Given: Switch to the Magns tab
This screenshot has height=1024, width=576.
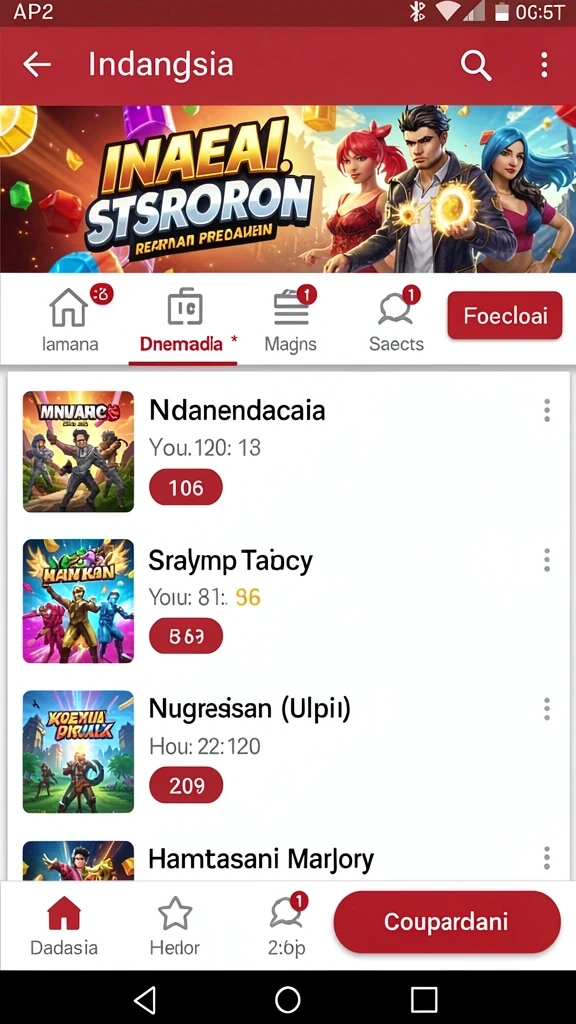Looking at the screenshot, I should tap(291, 319).
